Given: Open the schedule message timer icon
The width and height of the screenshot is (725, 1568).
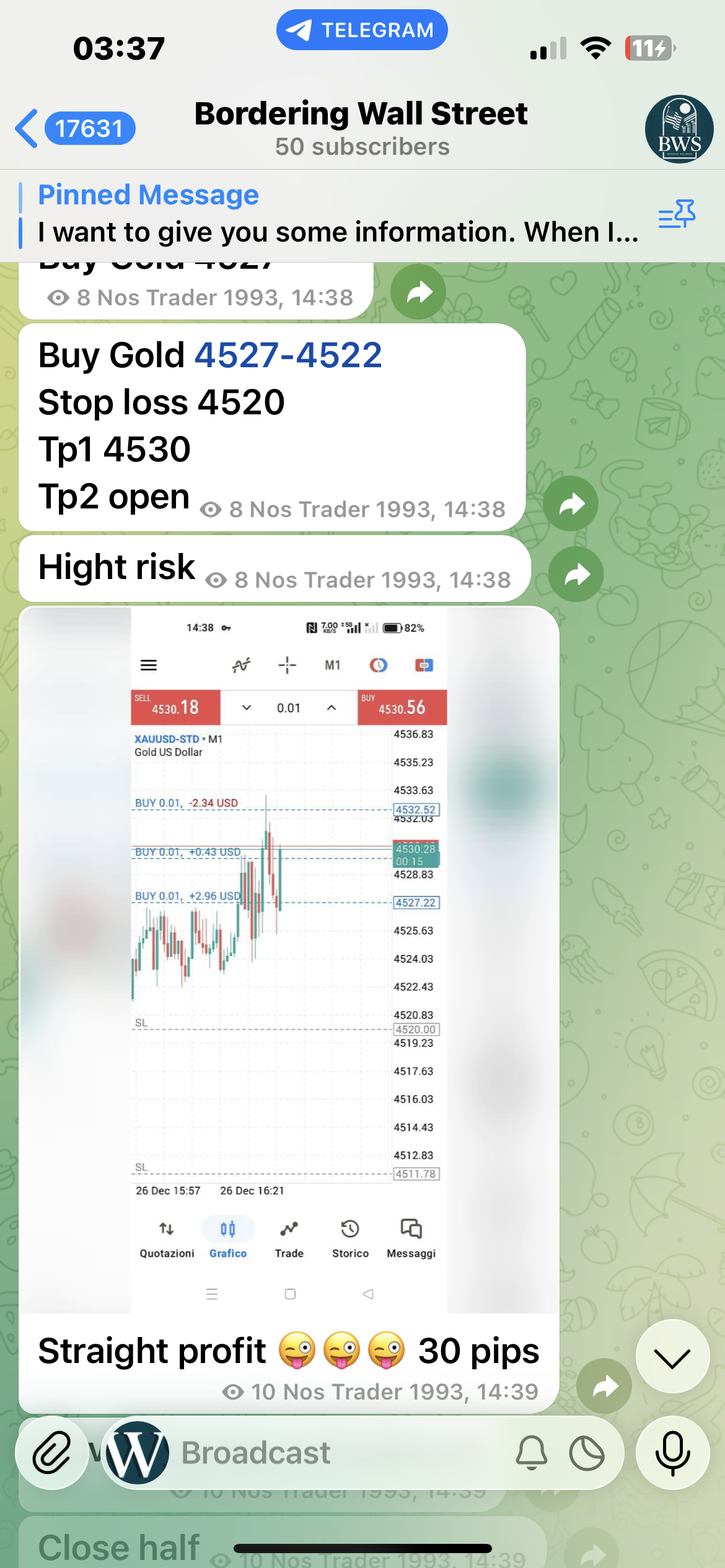Looking at the screenshot, I should pyautogui.click(x=587, y=1453).
